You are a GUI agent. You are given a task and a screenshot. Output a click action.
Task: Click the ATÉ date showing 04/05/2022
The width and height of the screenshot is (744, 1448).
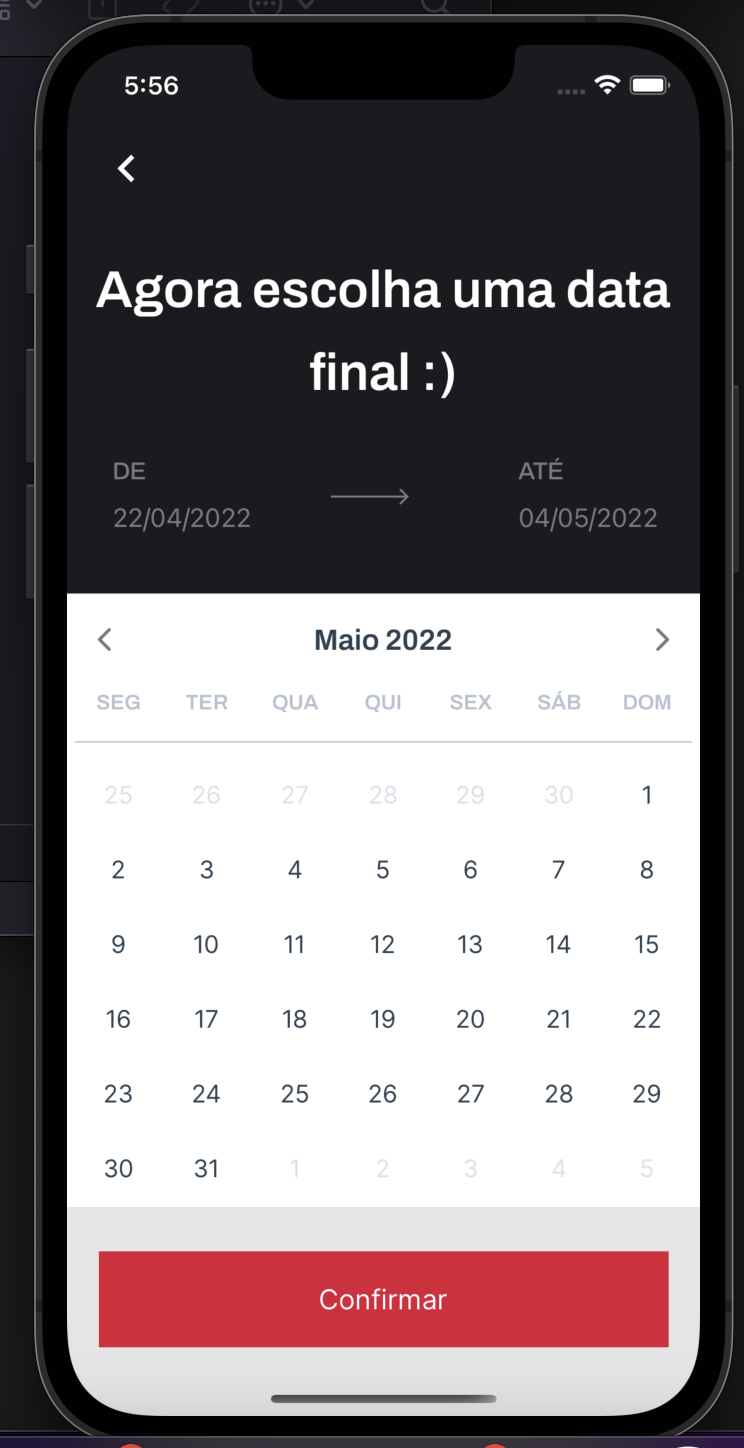pos(588,518)
